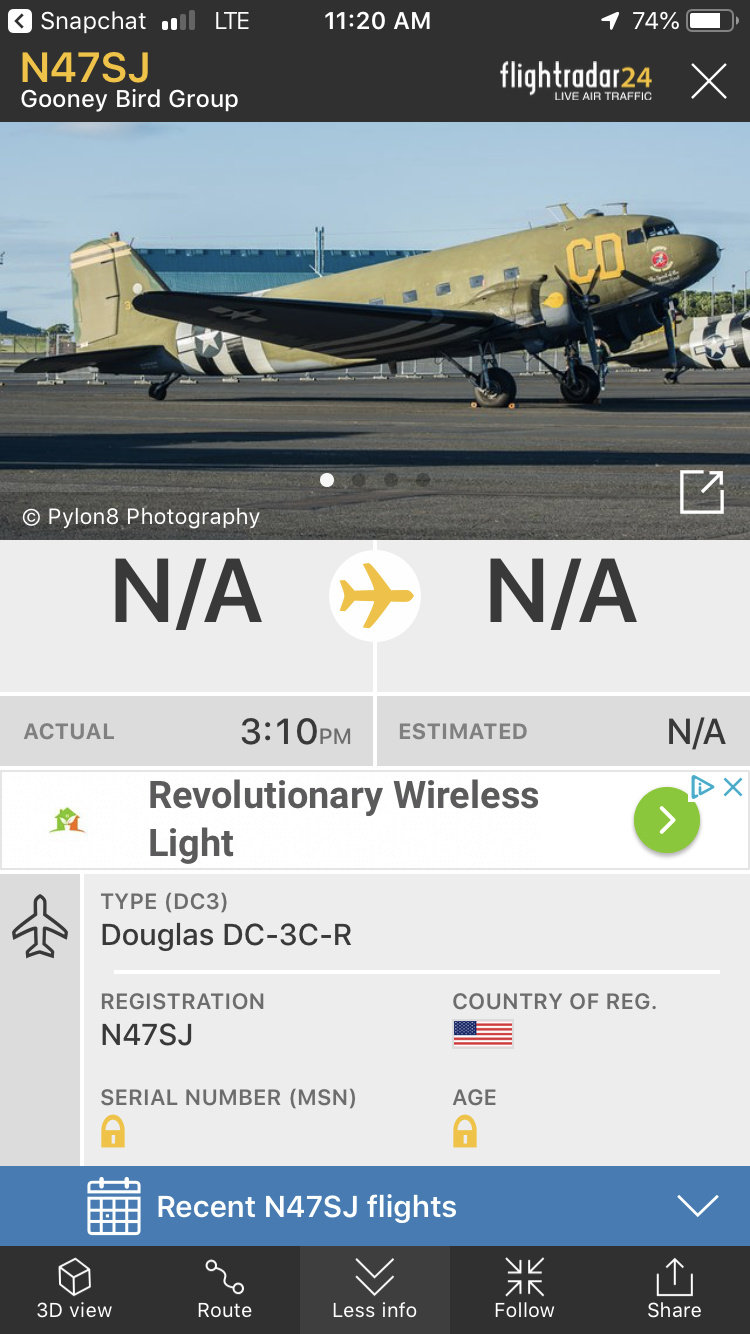Viewport: 750px width, 1334px height.
Task: Open the aircraft photo in full view
Action: click(701, 492)
